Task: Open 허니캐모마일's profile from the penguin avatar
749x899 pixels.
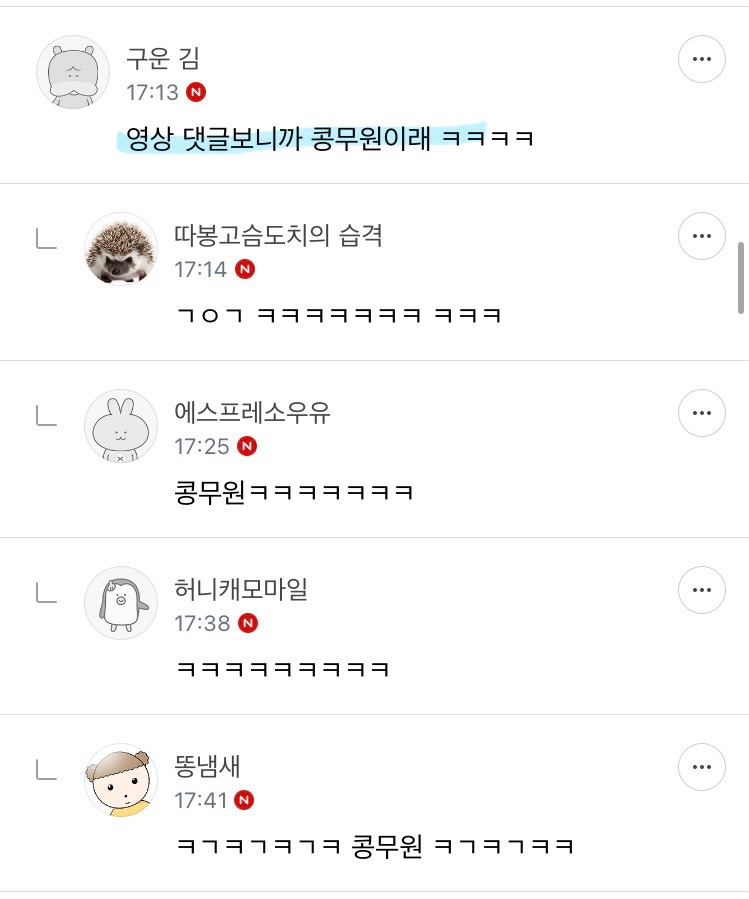Action: (121, 603)
